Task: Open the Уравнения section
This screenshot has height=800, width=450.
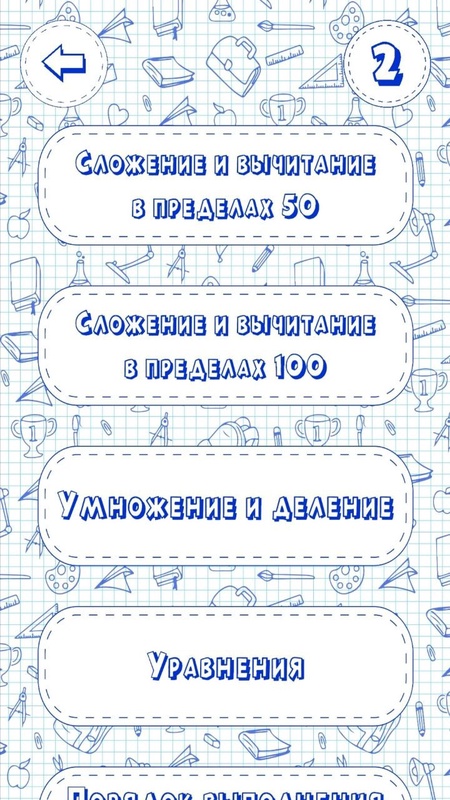Action: [225, 666]
